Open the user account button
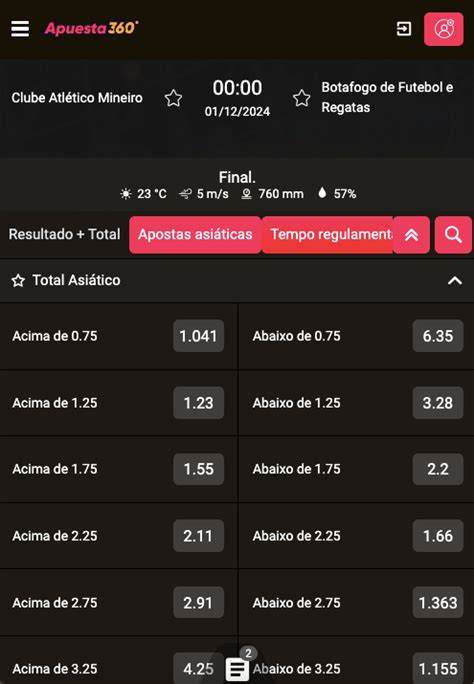474x684 pixels. coord(443,29)
